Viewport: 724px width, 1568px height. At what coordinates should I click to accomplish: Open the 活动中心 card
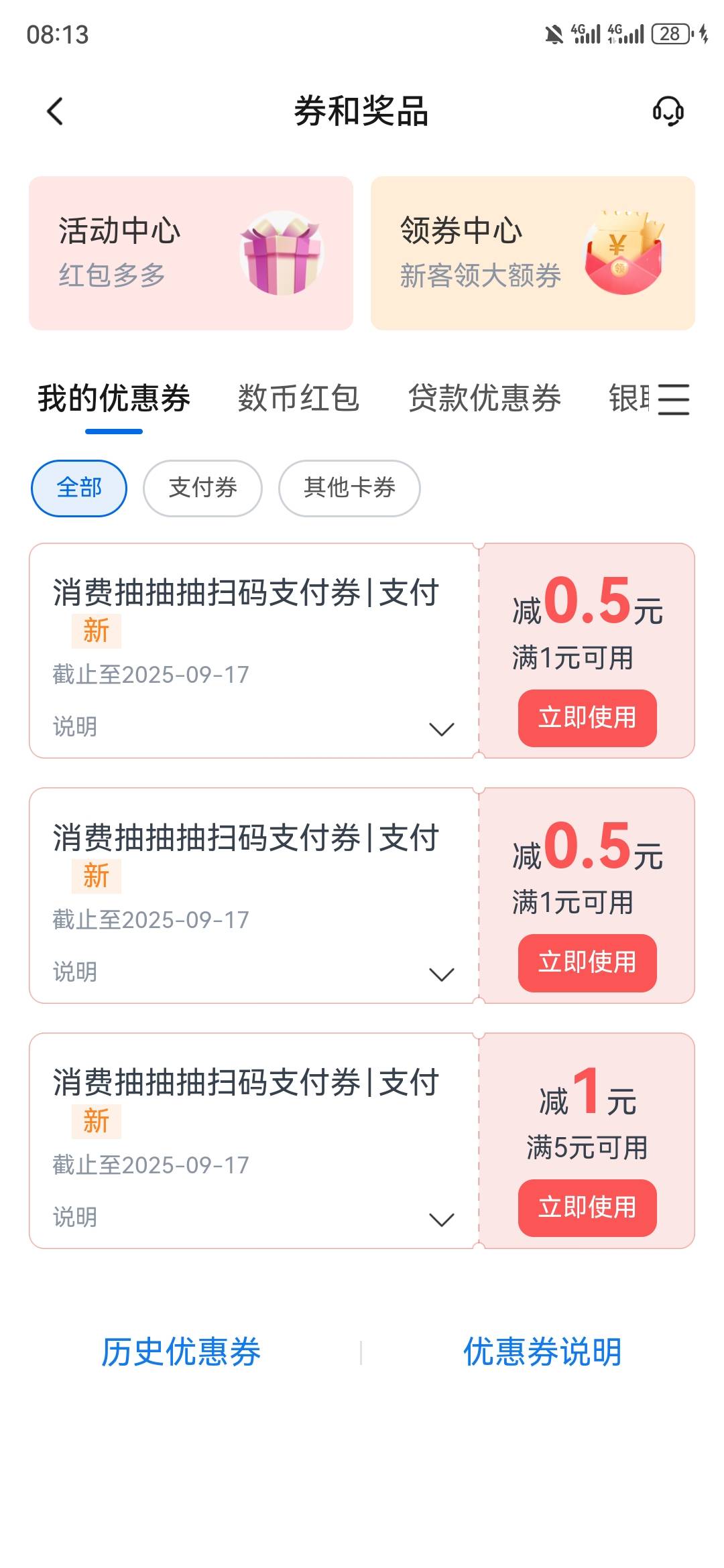[191, 253]
